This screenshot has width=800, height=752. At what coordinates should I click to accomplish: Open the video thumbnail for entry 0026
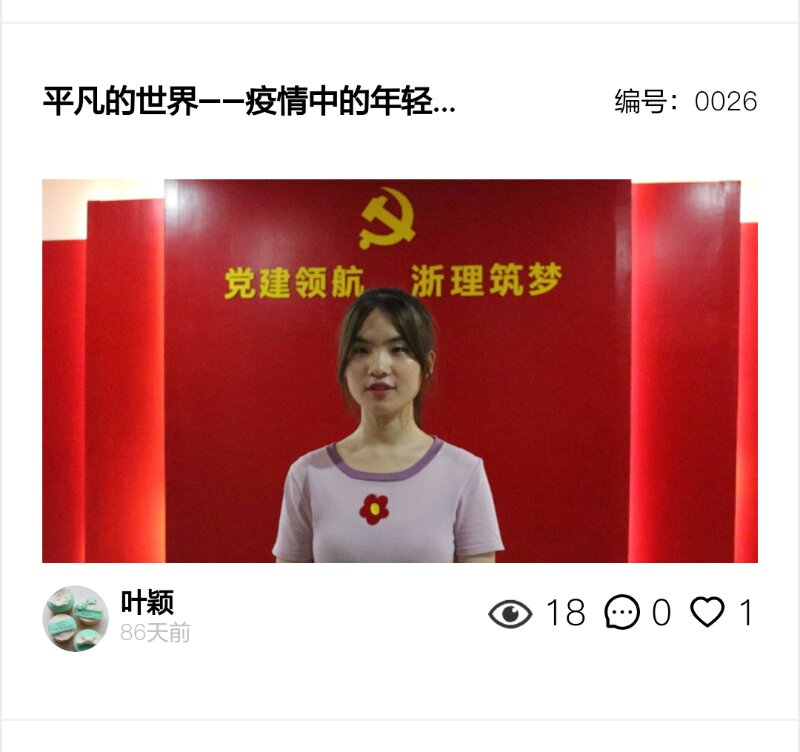click(399, 371)
